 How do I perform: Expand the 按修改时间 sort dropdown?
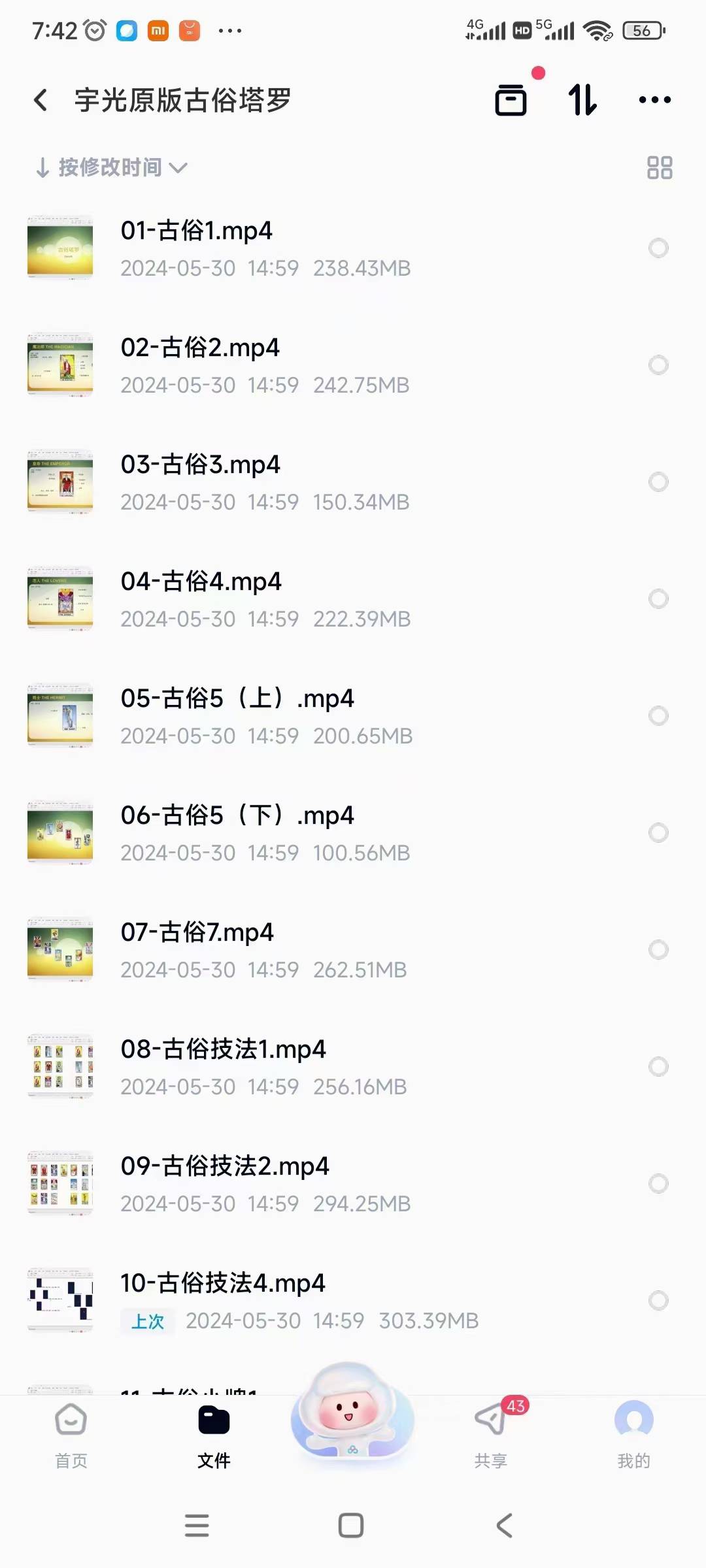pyautogui.click(x=111, y=168)
